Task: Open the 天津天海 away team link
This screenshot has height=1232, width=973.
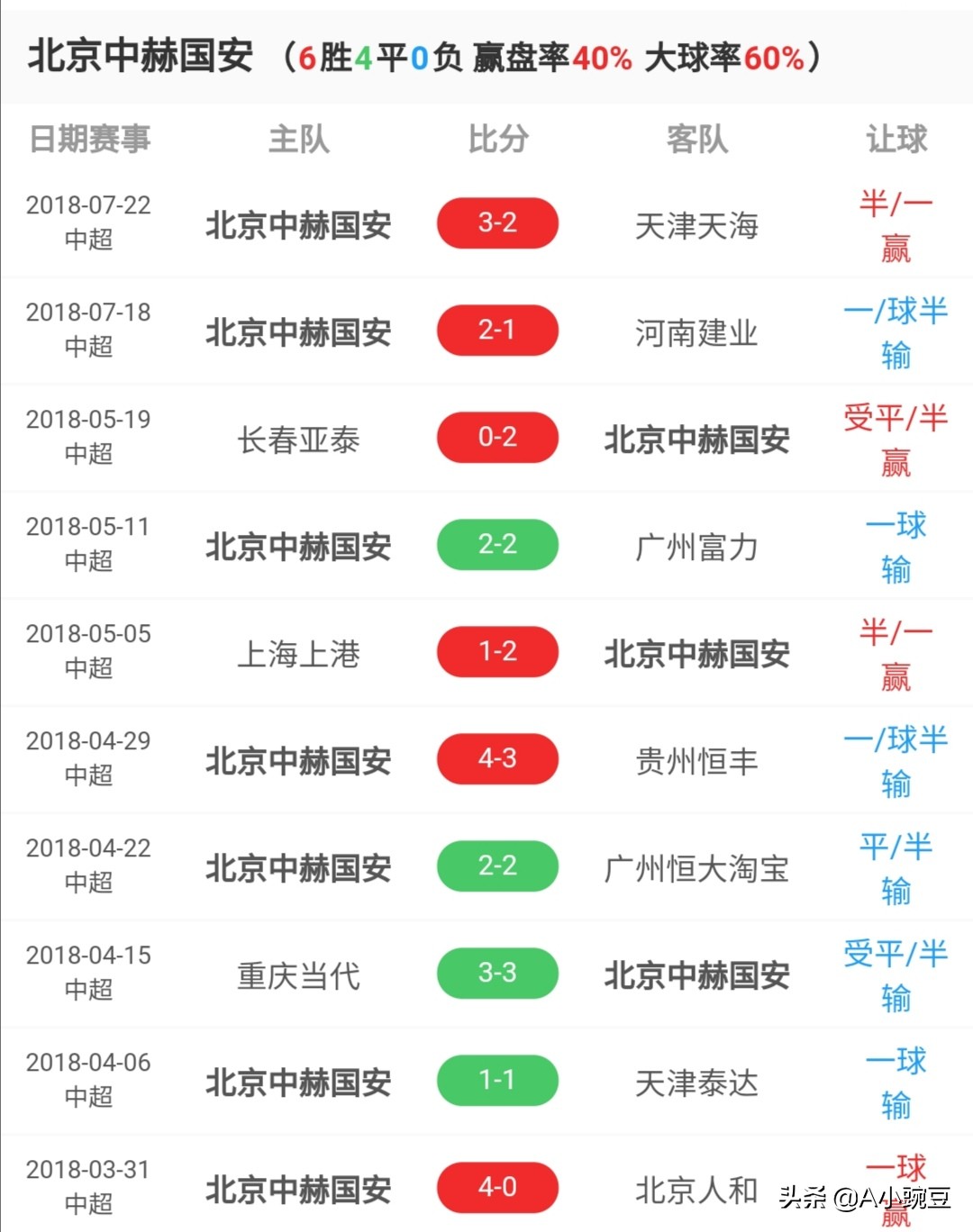Action: coord(695,227)
